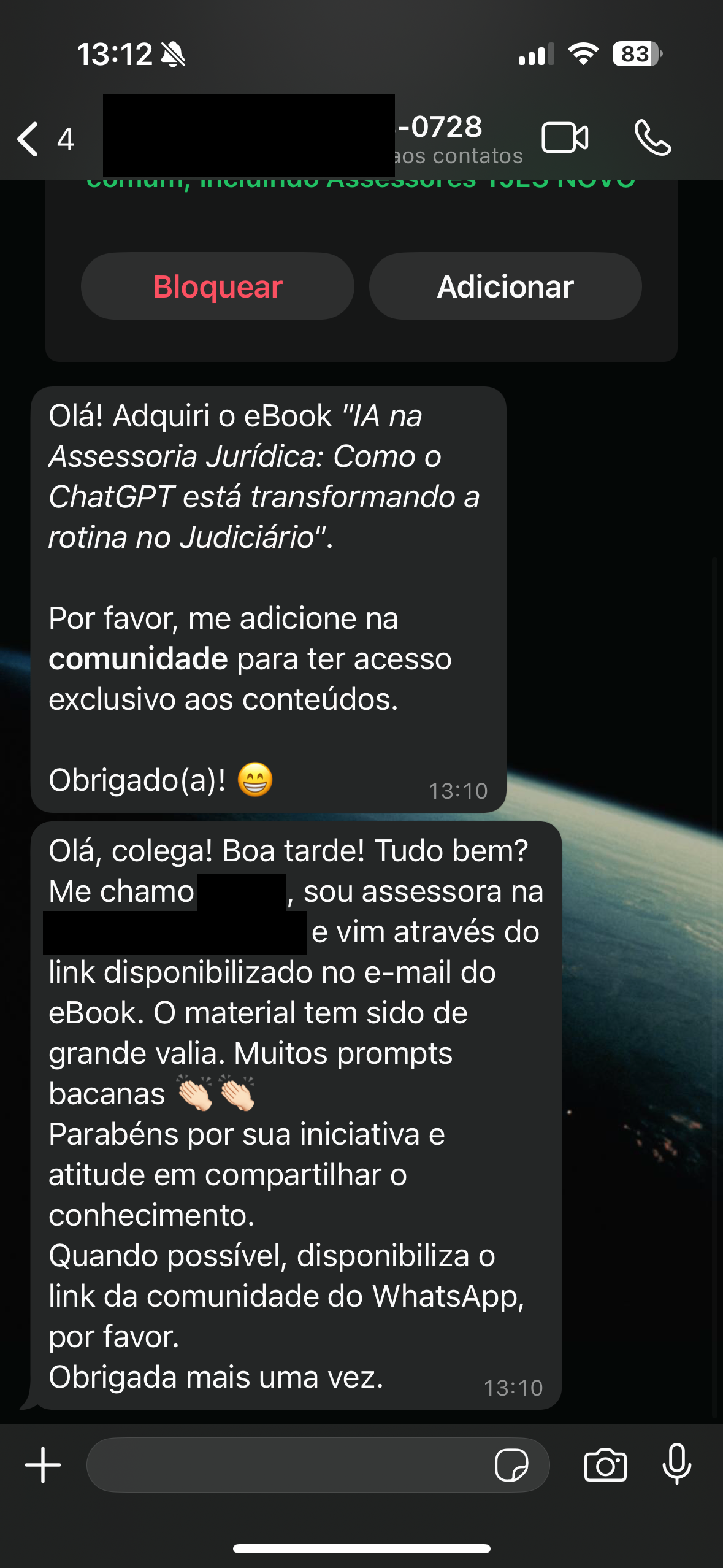Viewport: 723px width, 1568px height.
Task: Open the sticker picker
Action: pos(511,1465)
